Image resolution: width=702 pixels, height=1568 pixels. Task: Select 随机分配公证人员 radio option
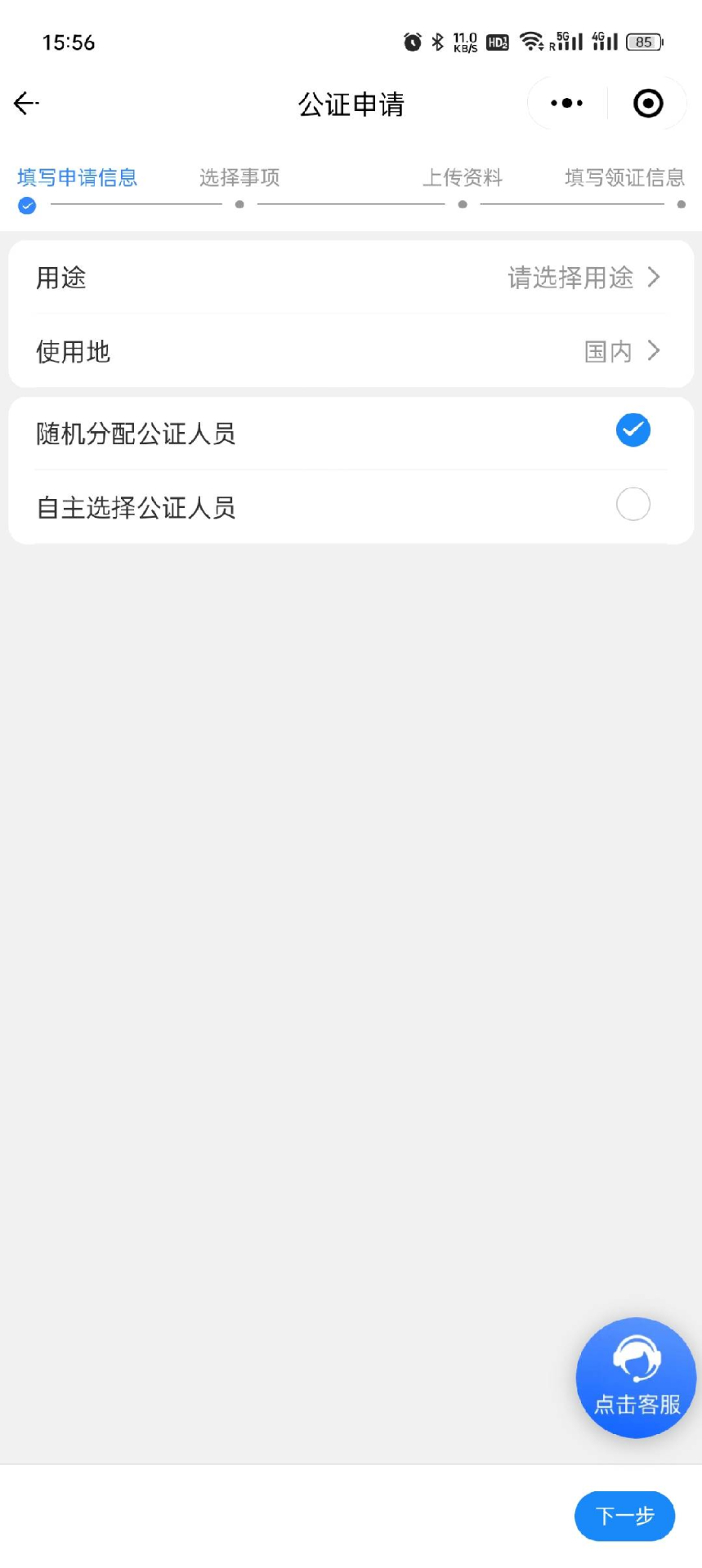pos(633,430)
